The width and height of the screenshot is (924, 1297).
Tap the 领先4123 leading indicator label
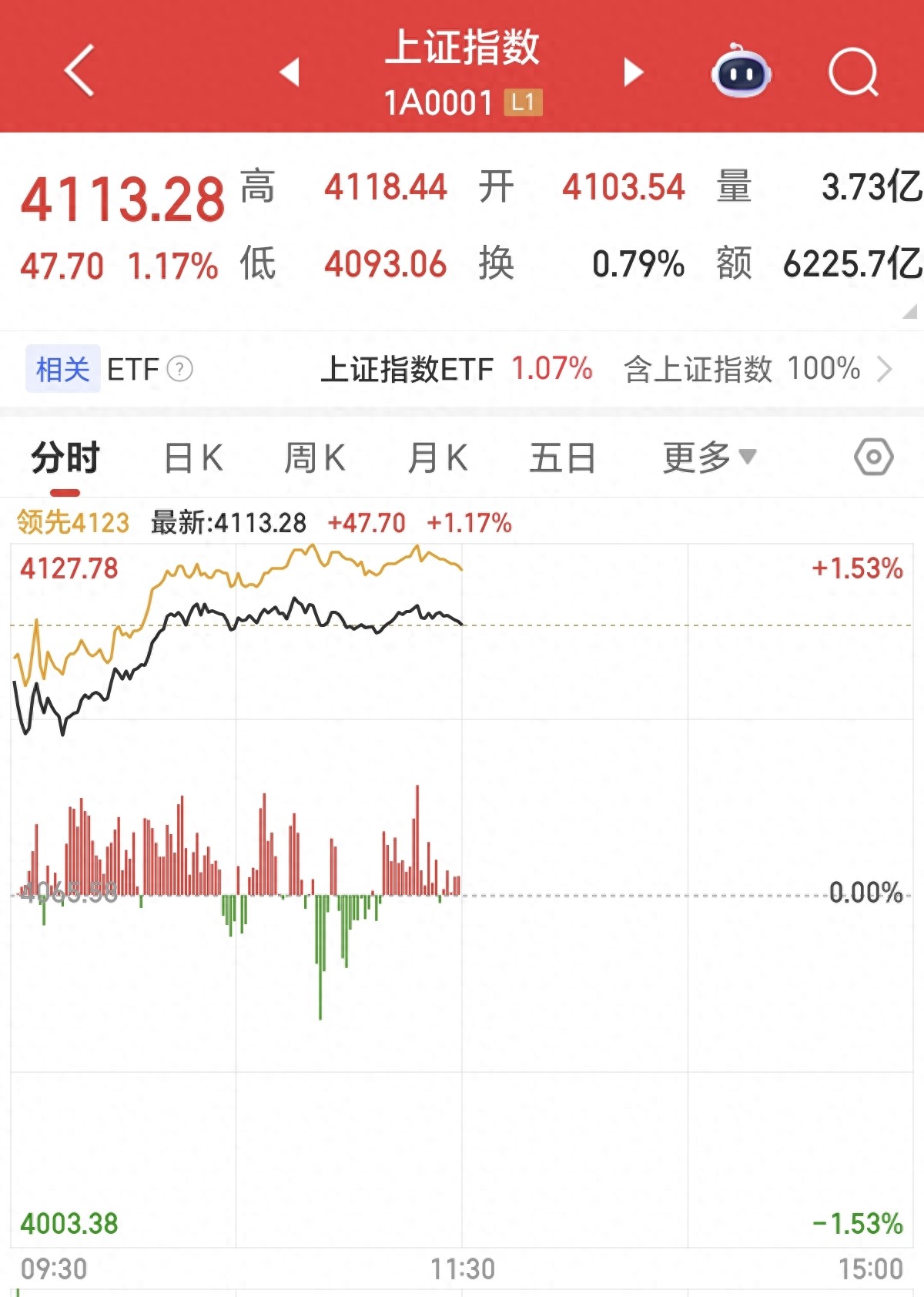[x=74, y=521]
